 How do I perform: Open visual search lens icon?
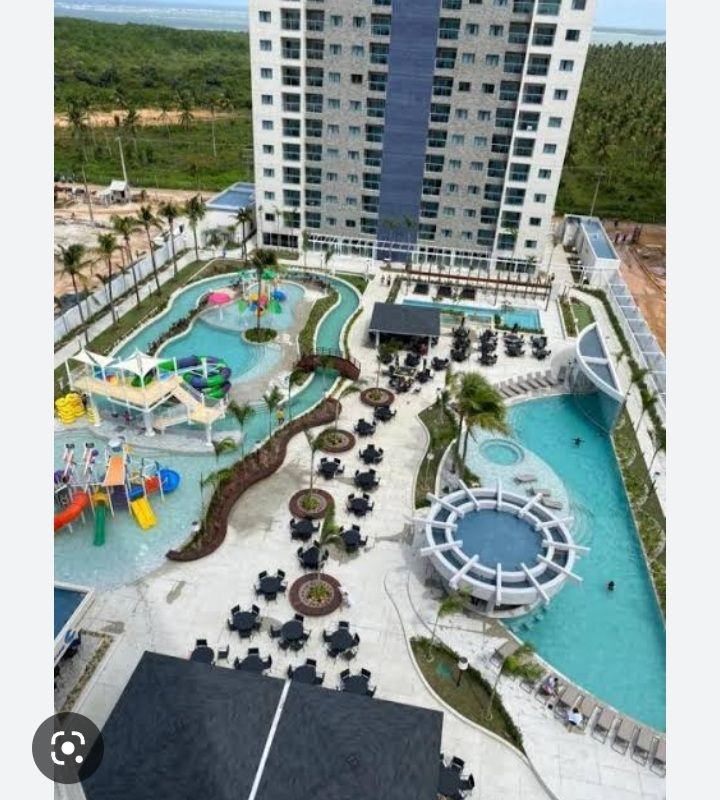67,747
